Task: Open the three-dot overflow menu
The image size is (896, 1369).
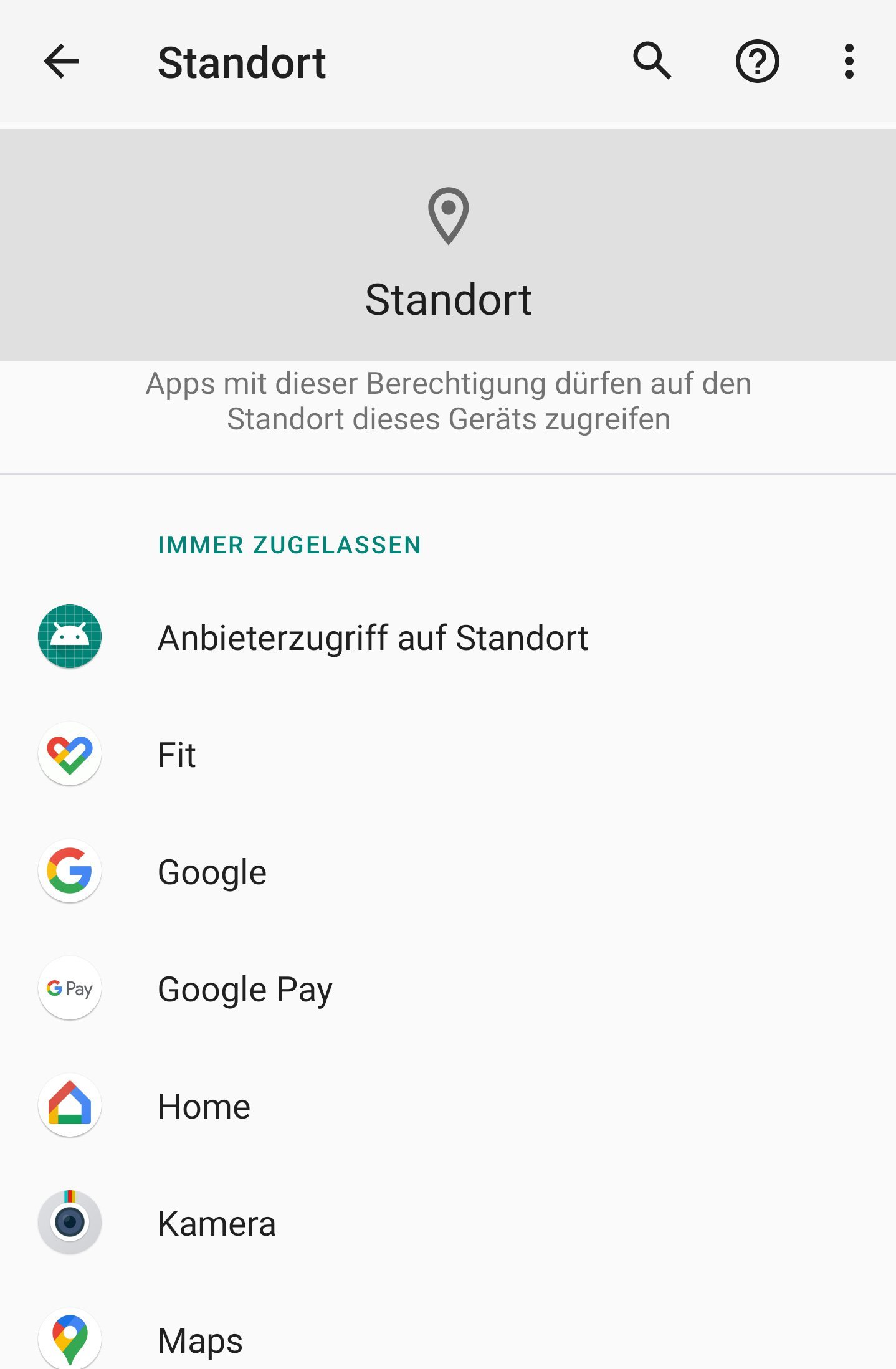Action: pyautogui.click(x=849, y=62)
